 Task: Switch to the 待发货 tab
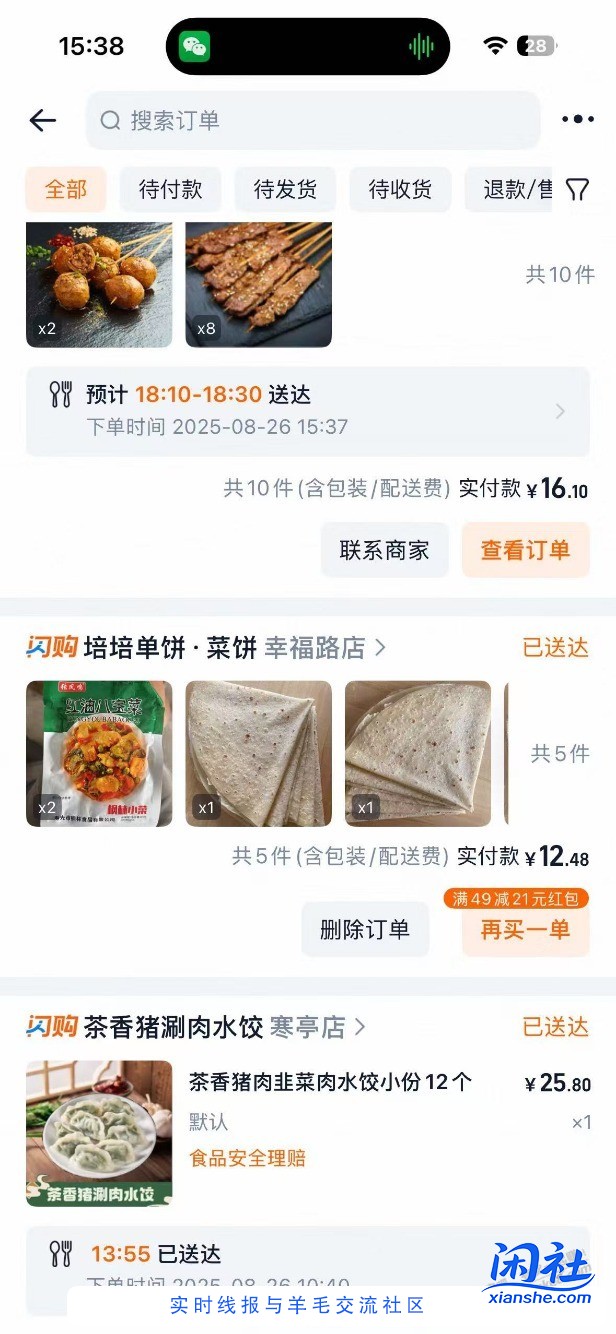click(x=285, y=189)
